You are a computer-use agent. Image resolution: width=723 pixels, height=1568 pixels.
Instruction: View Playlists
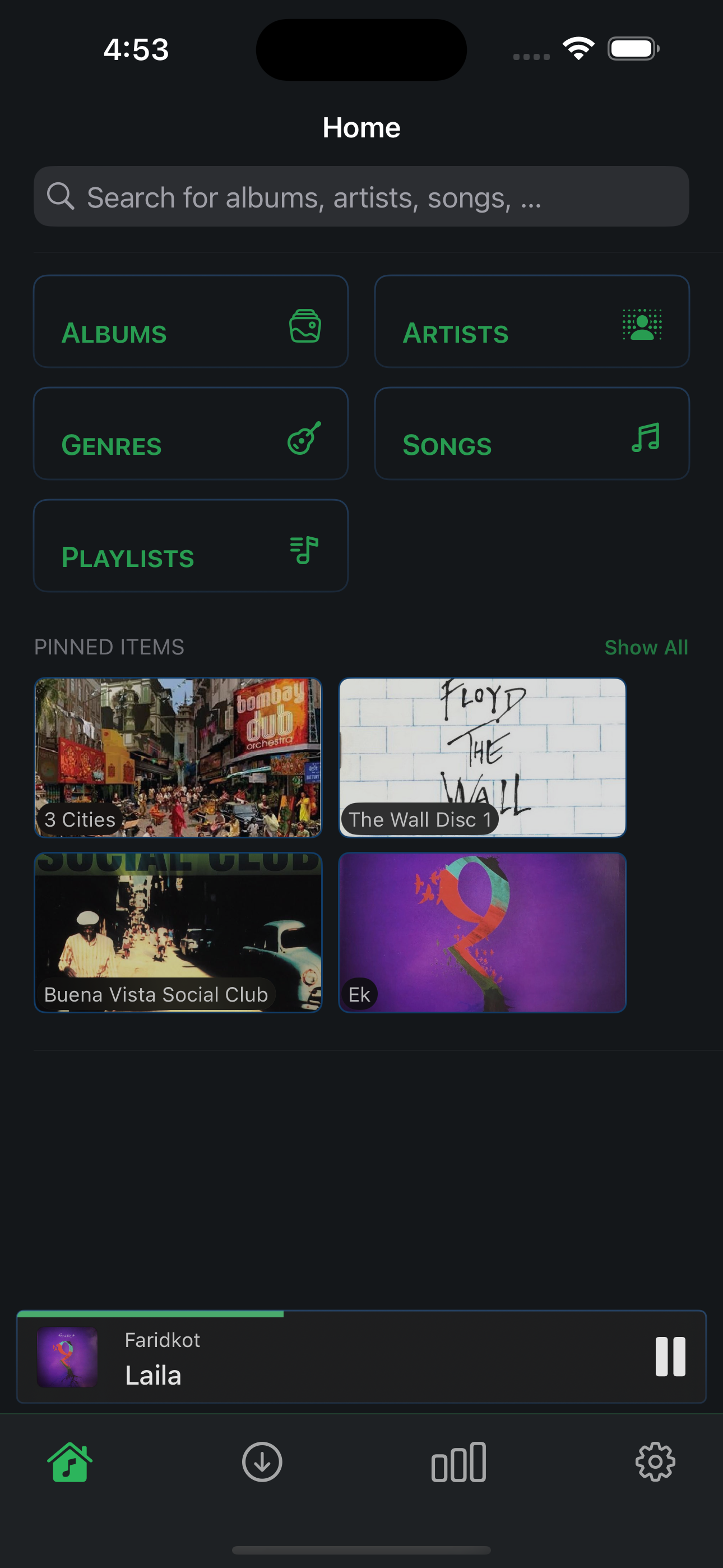pyautogui.click(x=191, y=546)
